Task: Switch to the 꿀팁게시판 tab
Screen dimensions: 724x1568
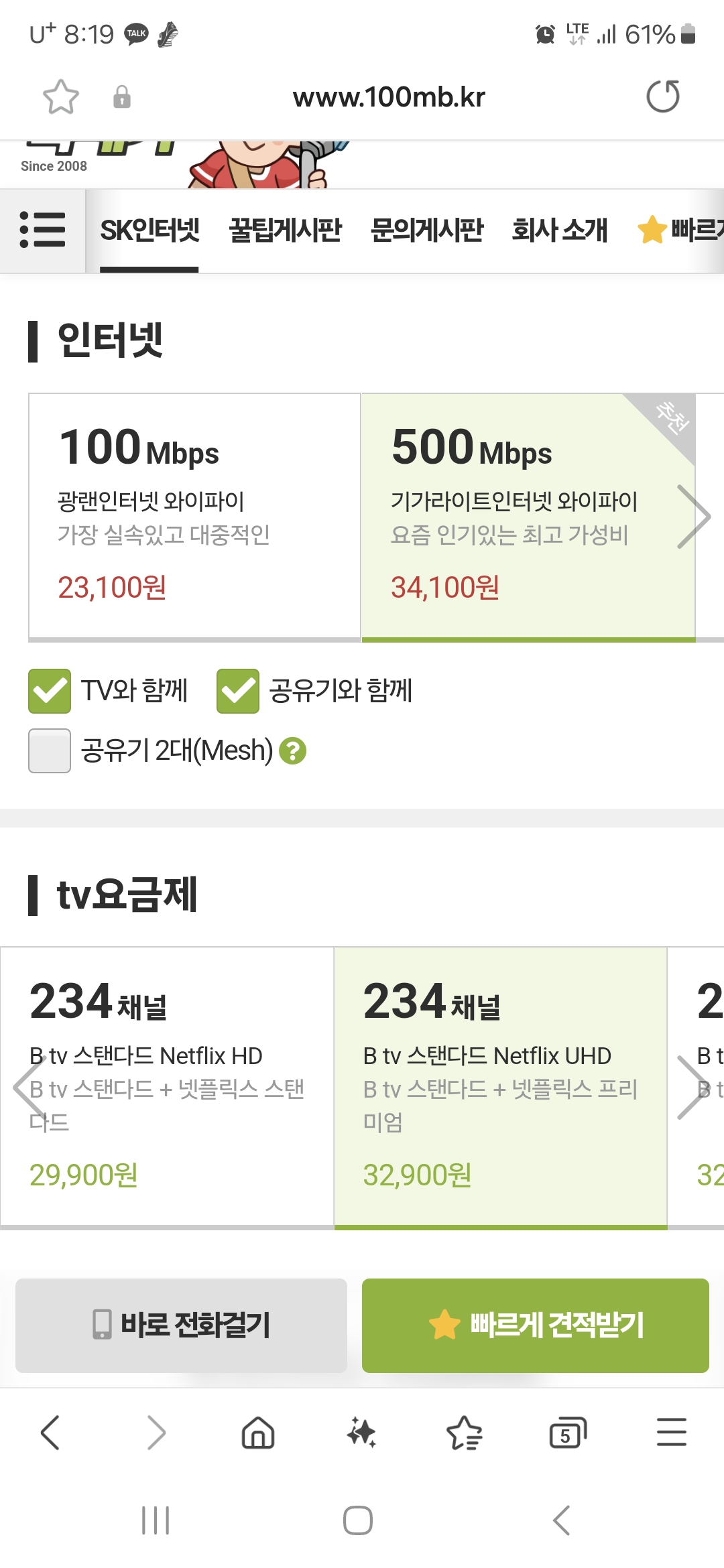Action: coord(285,231)
